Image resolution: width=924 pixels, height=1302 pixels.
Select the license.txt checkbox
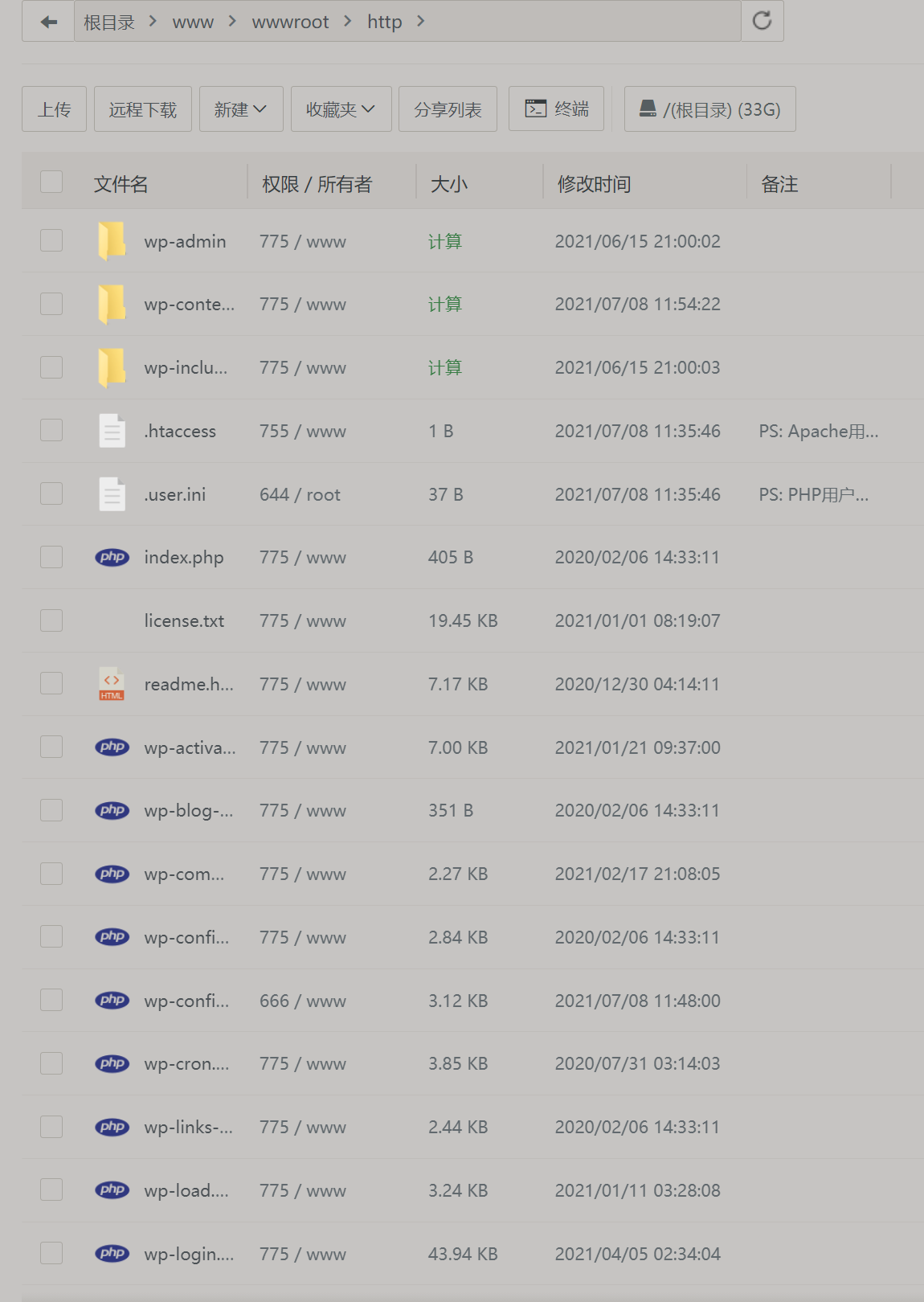(x=51, y=620)
